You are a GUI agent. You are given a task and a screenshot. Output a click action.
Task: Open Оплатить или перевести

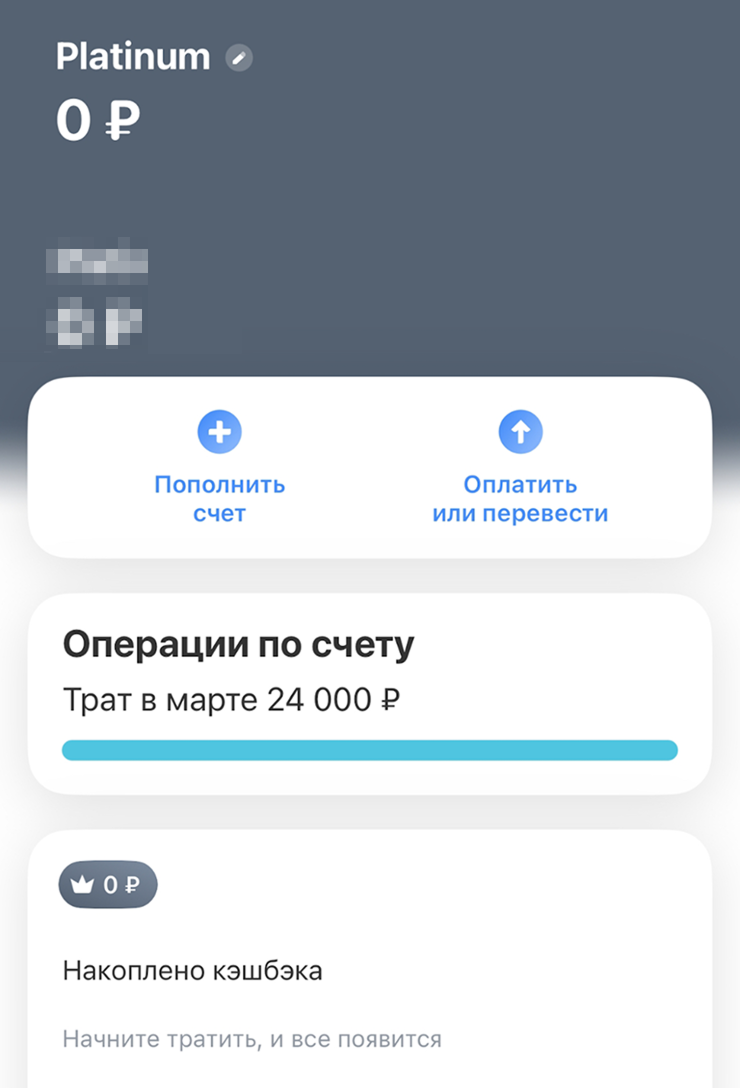(520, 468)
